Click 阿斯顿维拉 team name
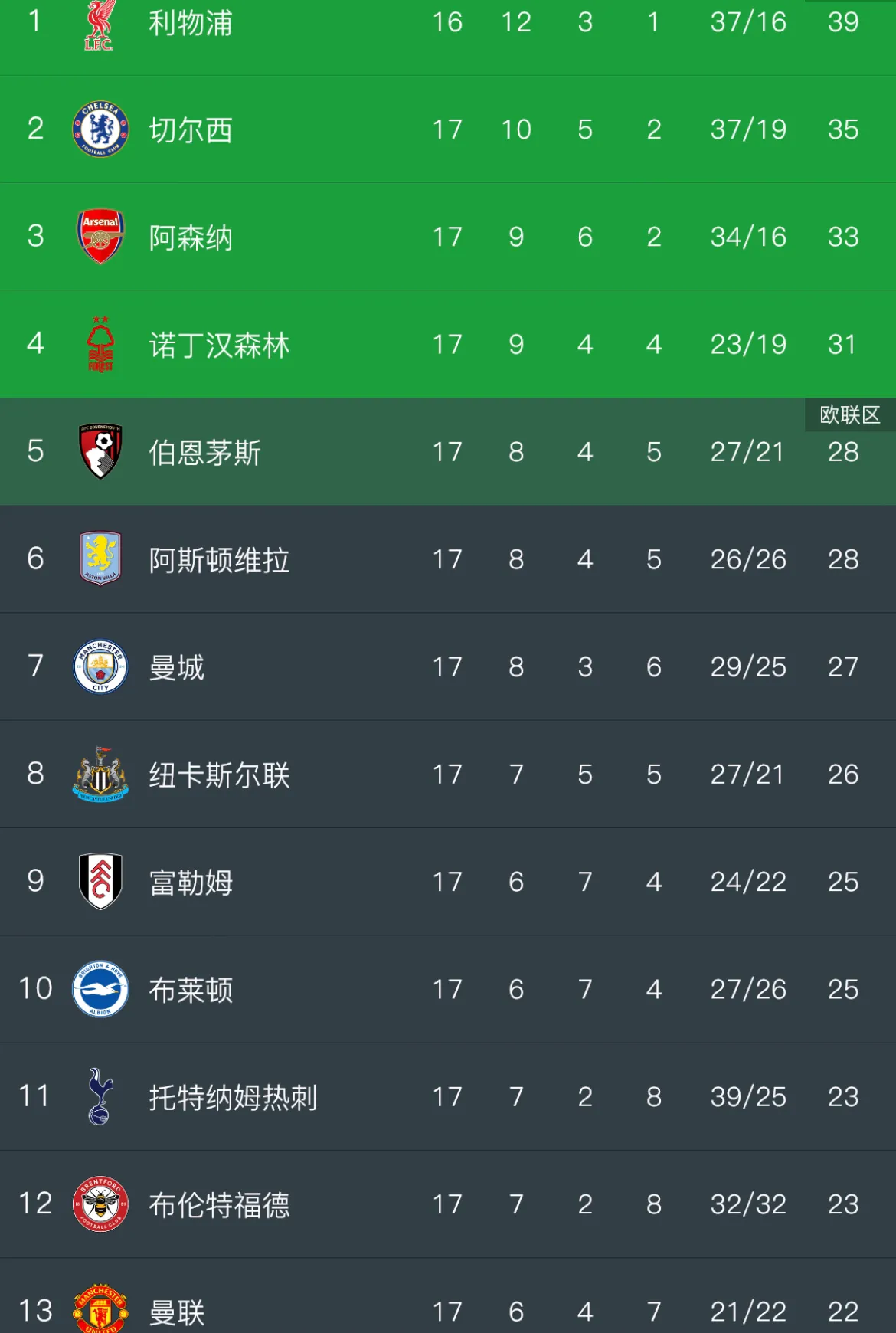Image resolution: width=896 pixels, height=1333 pixels. (x=217, y=559)
